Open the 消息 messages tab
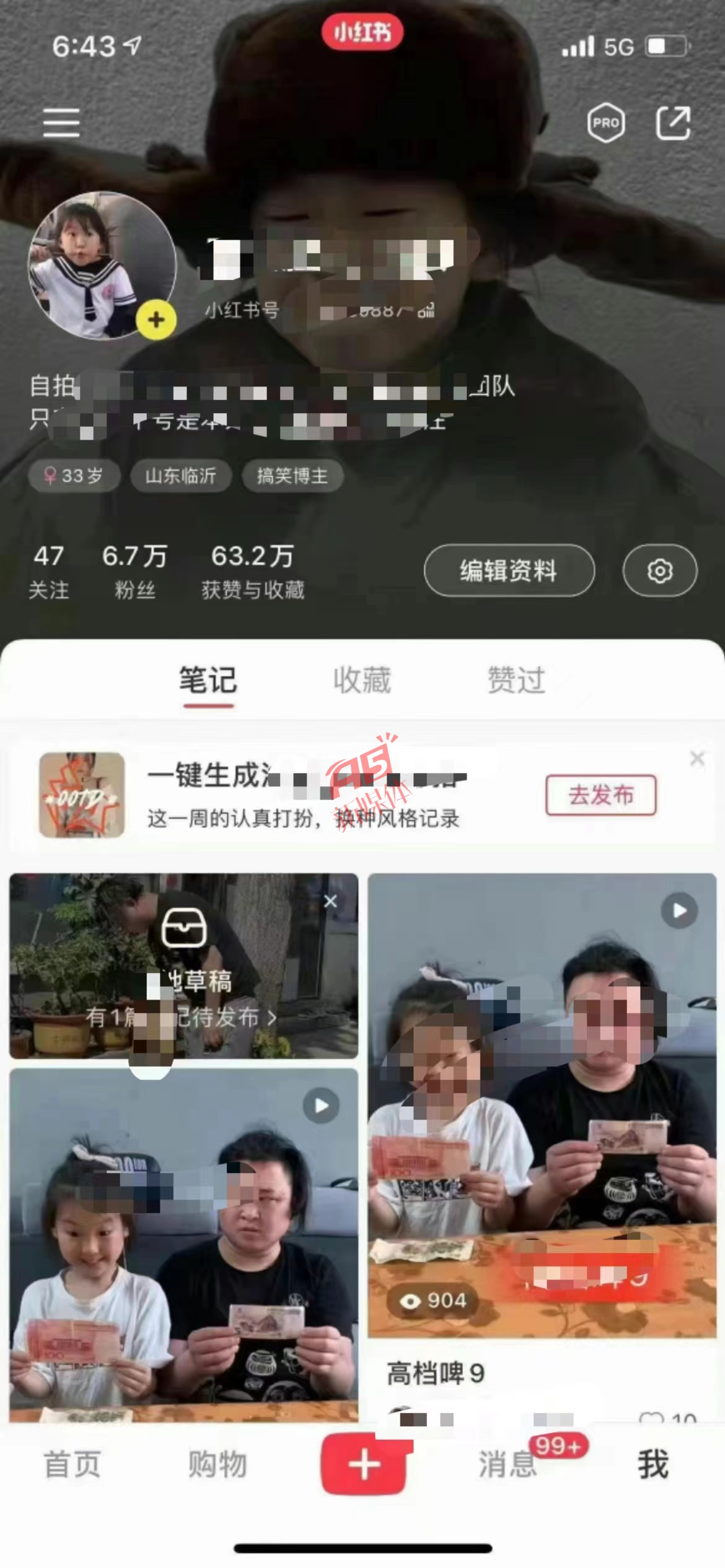725x1568 pixels. click(507, 1465)
